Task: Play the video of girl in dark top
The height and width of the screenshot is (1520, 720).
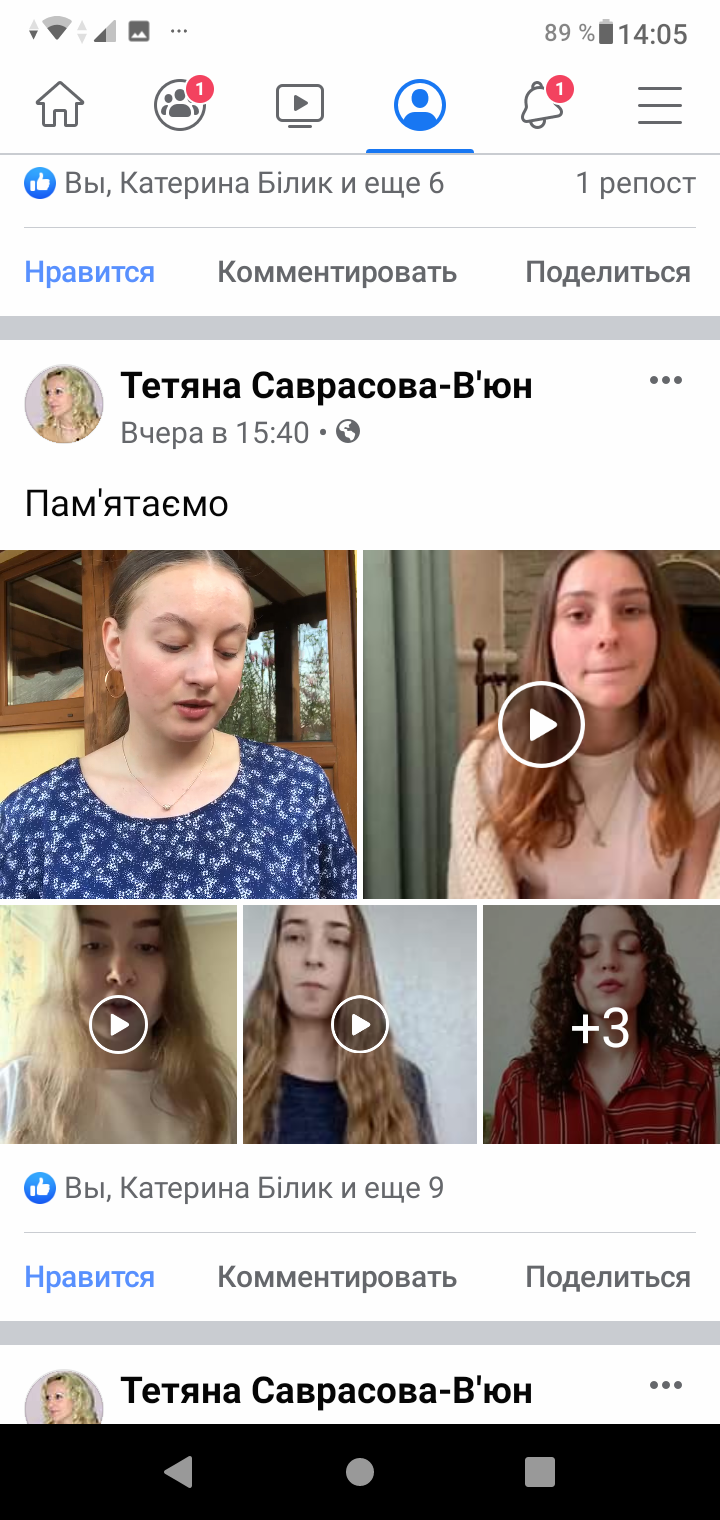Action: (x=360, y=1024)
